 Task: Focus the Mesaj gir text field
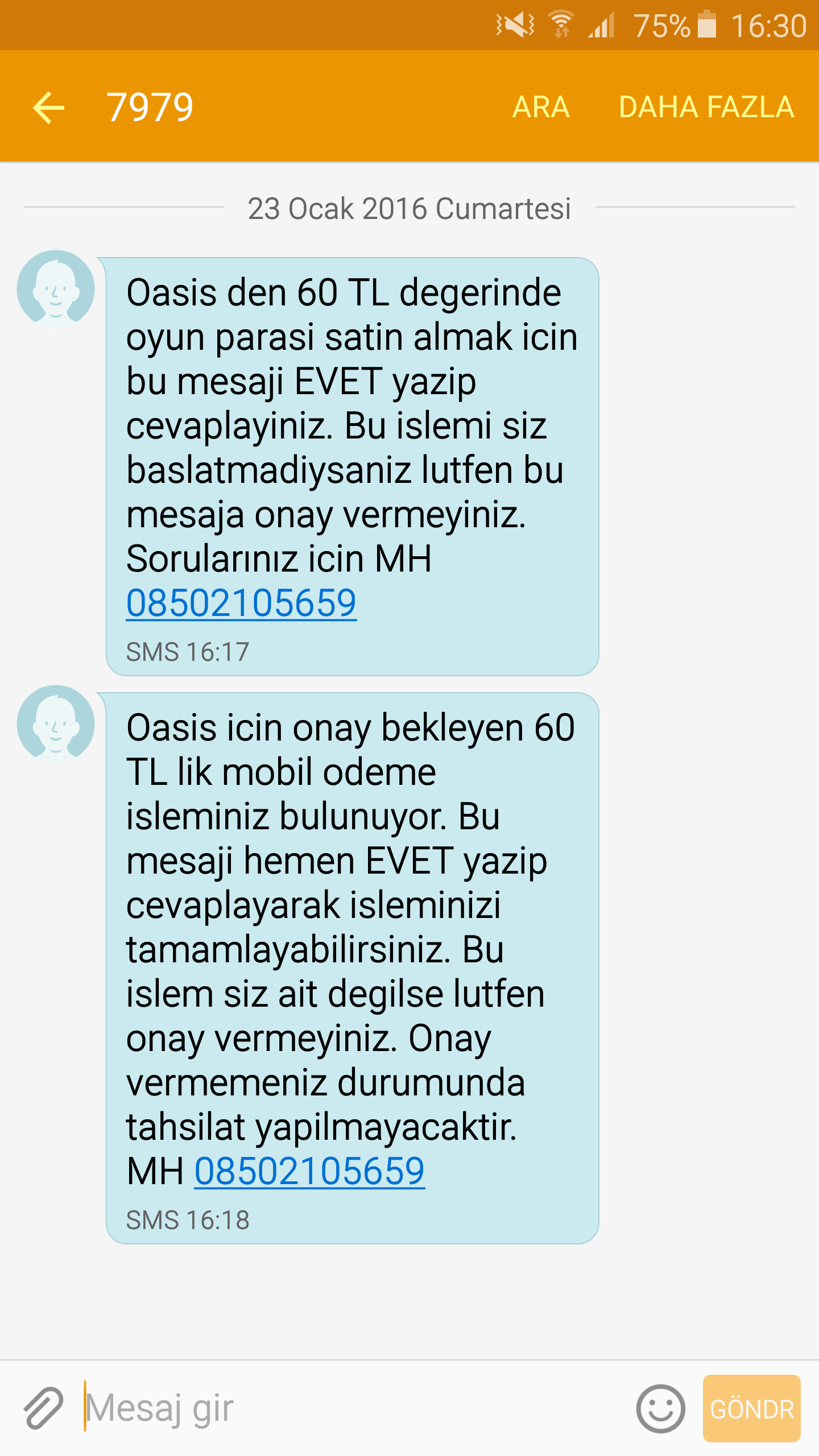click(353, 1408)
